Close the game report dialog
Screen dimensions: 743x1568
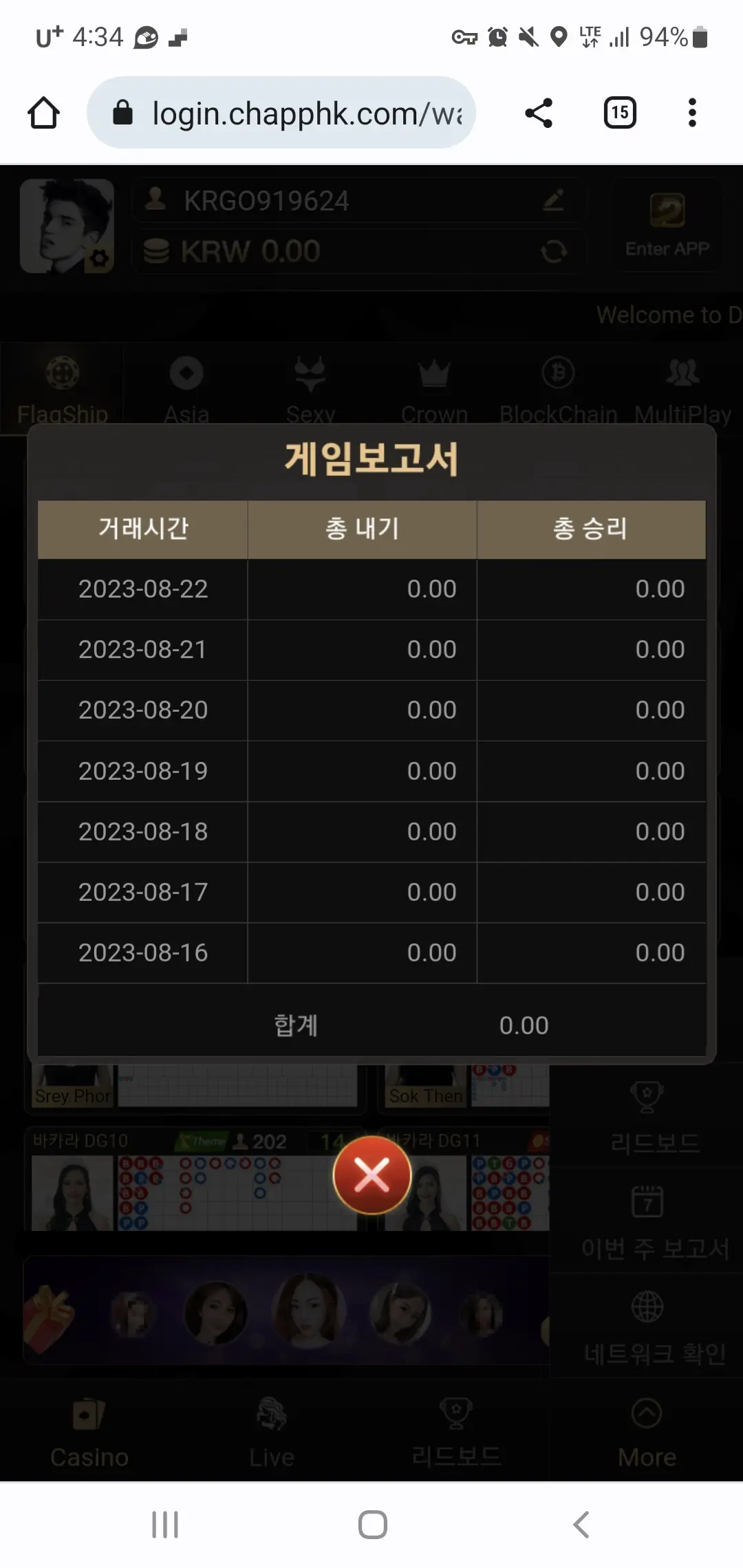click(371, 1175)
